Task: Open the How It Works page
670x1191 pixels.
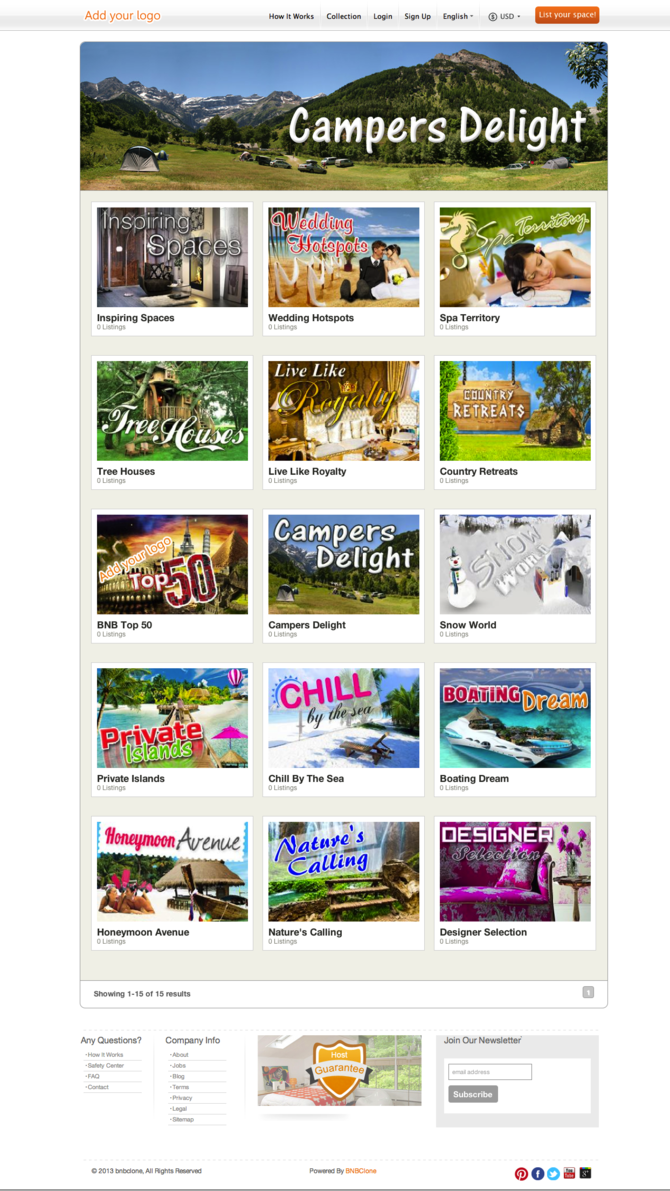Action: coord(291,16)
